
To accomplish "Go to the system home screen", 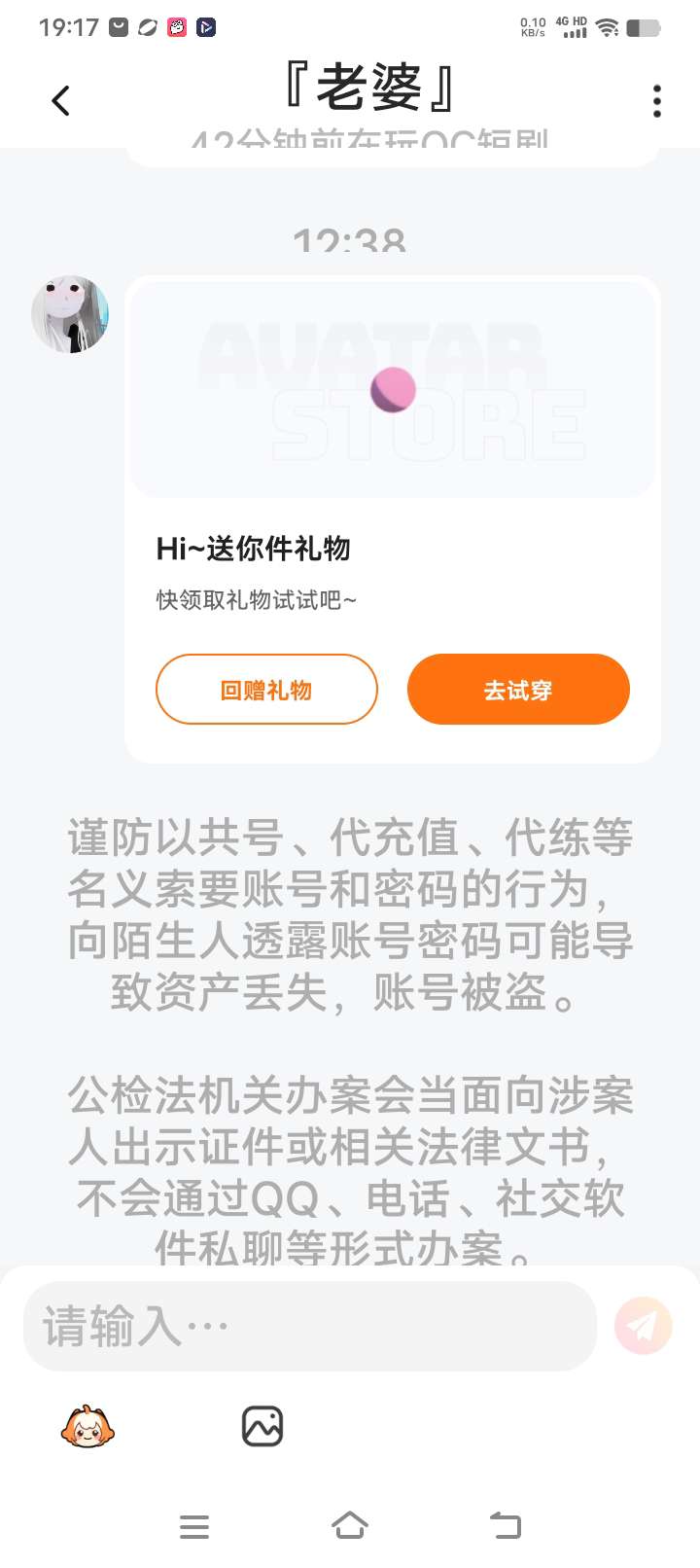I will [x=350, y=1525].
